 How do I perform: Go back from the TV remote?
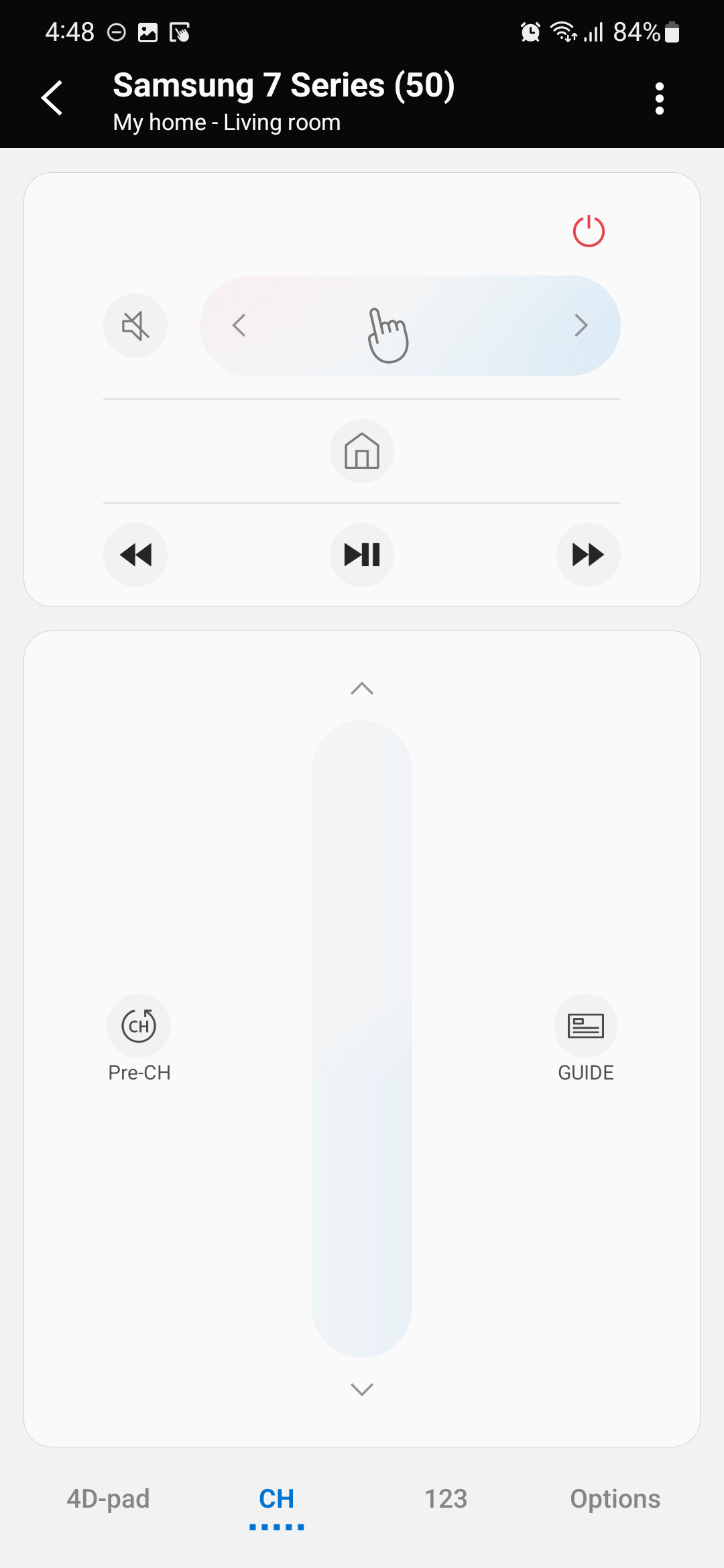(52, 99)
